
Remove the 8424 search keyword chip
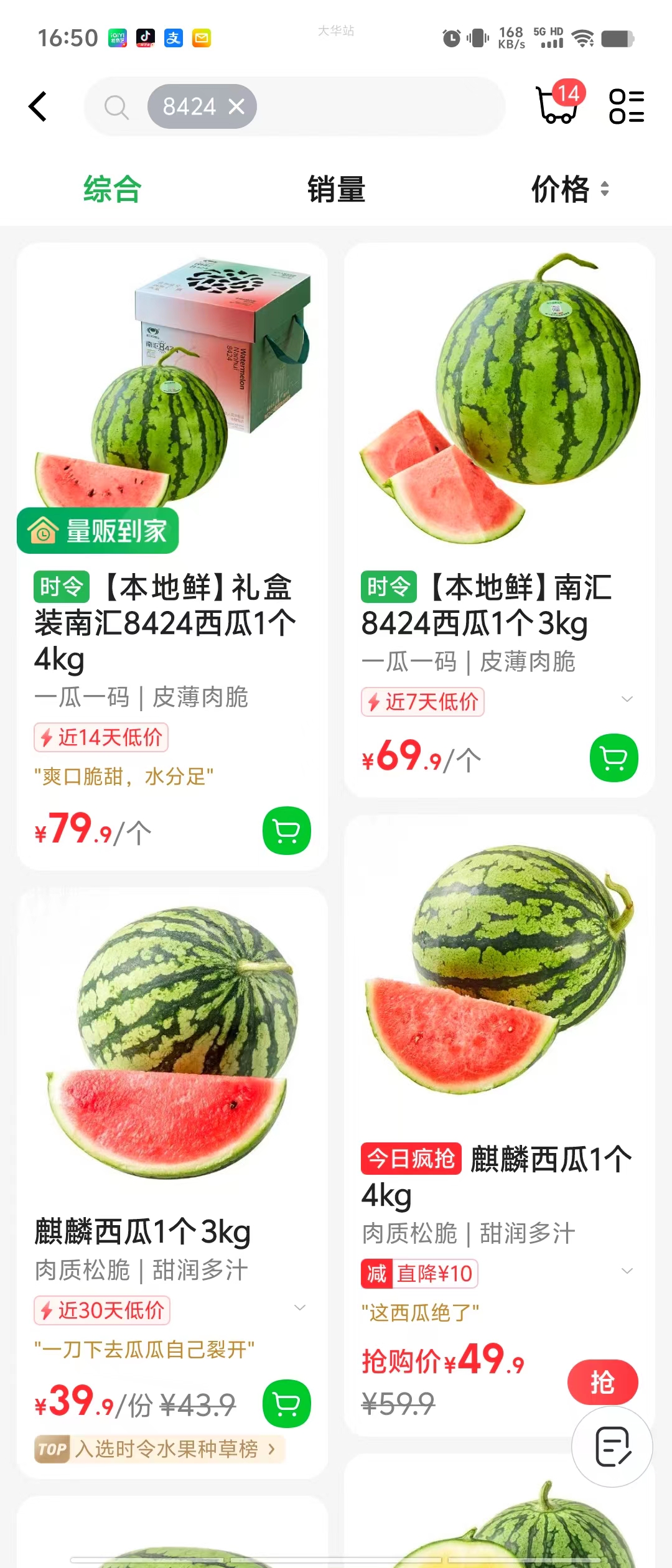pyautogui.click(x=236, y=106)
